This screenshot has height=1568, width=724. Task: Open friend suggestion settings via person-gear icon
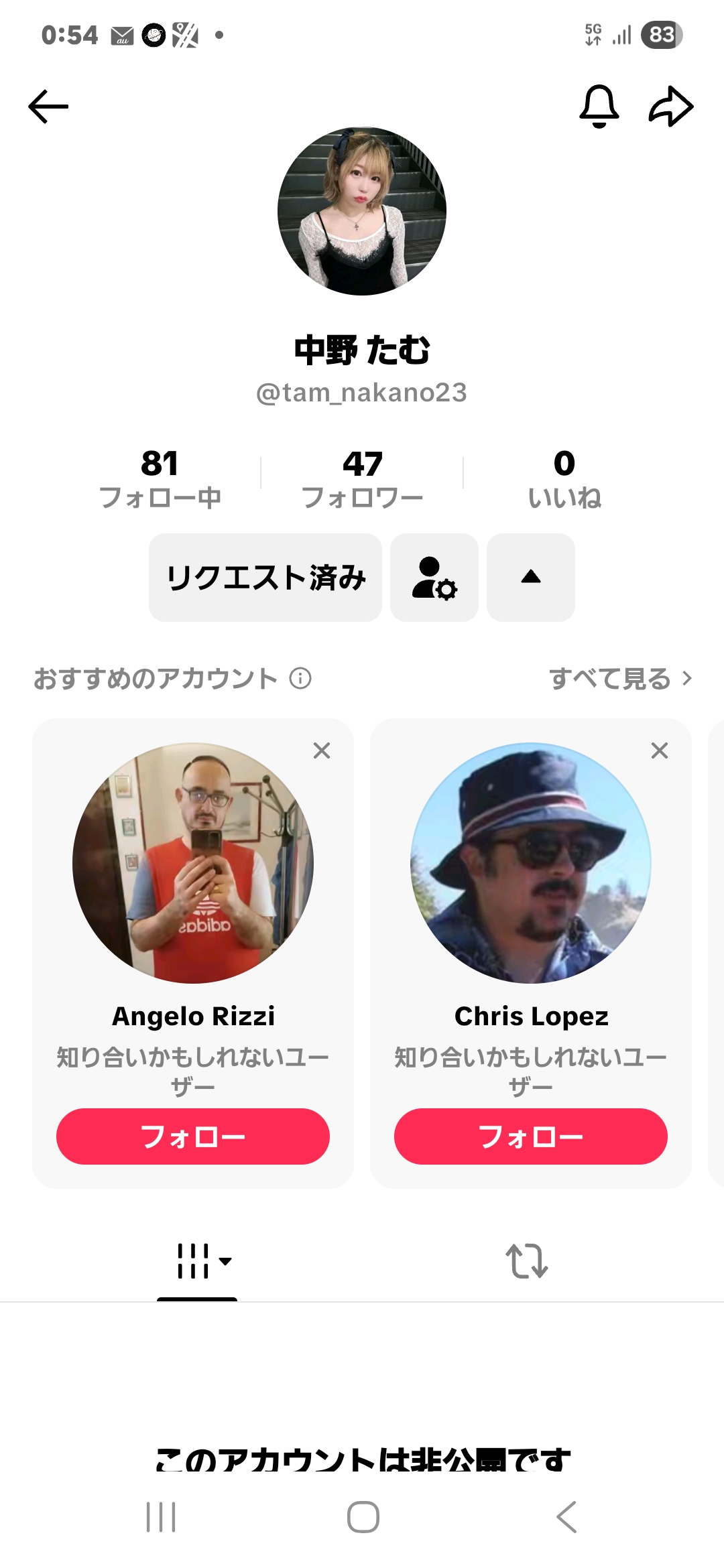coord(434,577)
